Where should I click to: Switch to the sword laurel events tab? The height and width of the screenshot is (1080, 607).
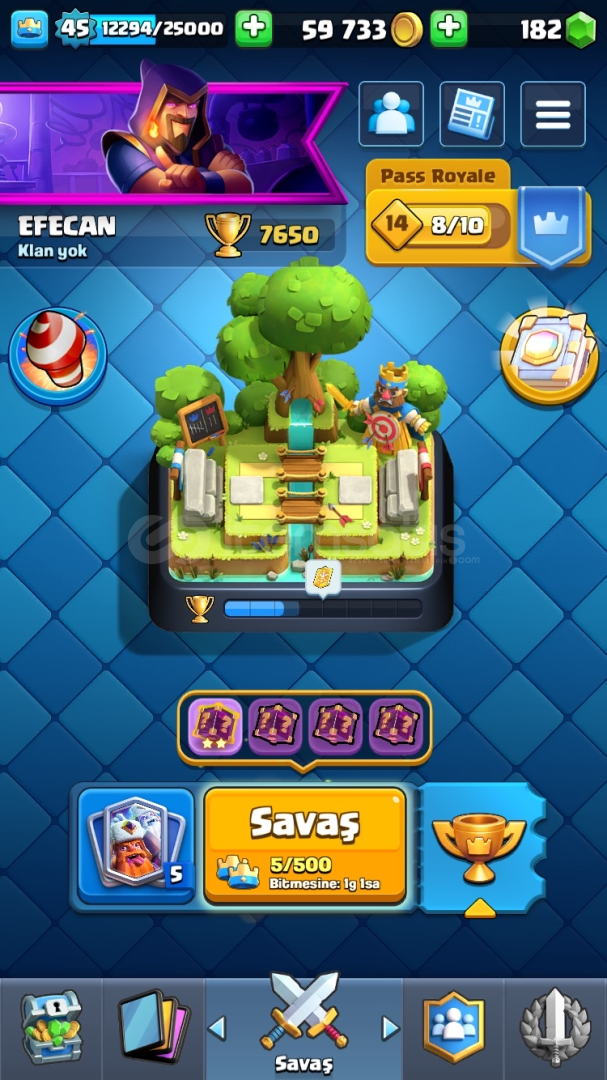tap(555, 1028)
